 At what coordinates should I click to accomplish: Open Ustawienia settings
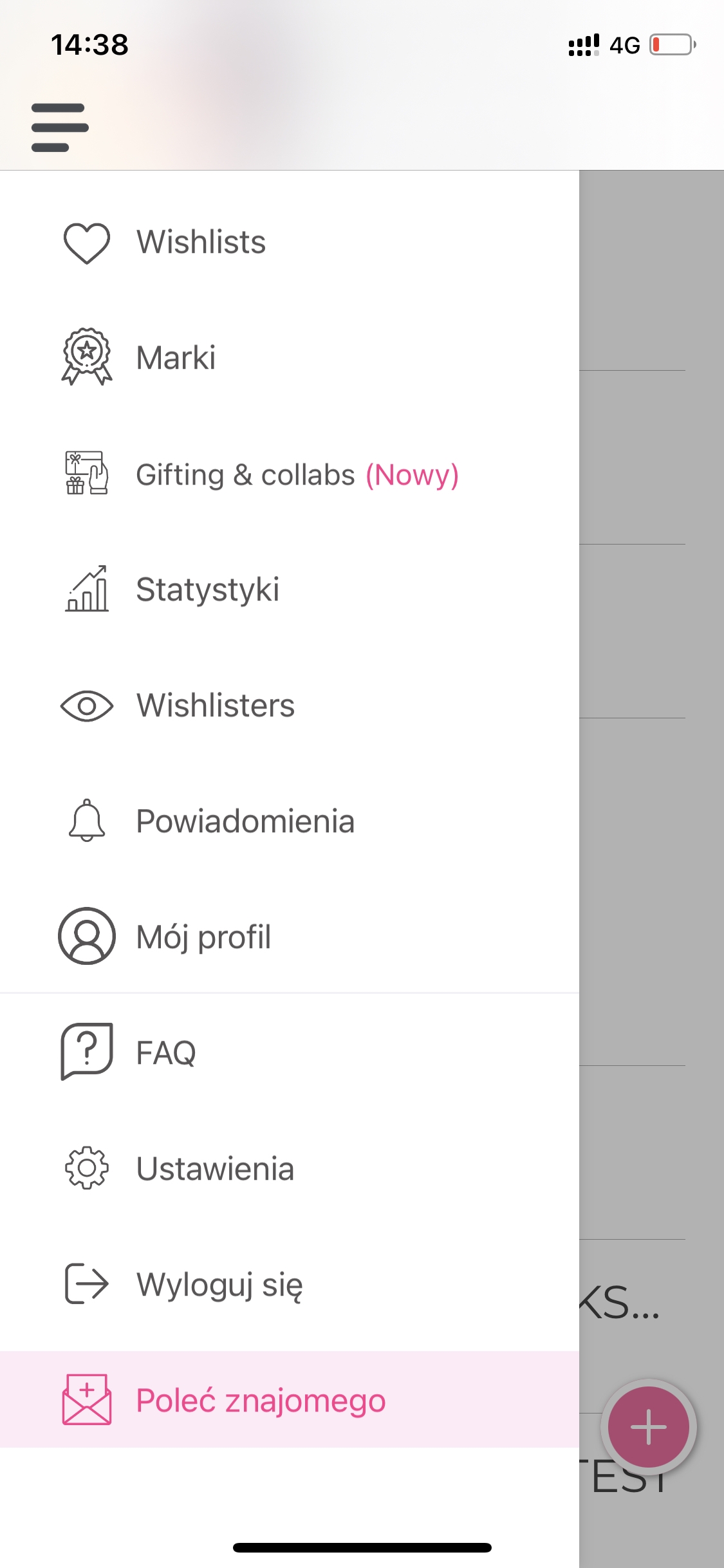[x=290, y=1168]
